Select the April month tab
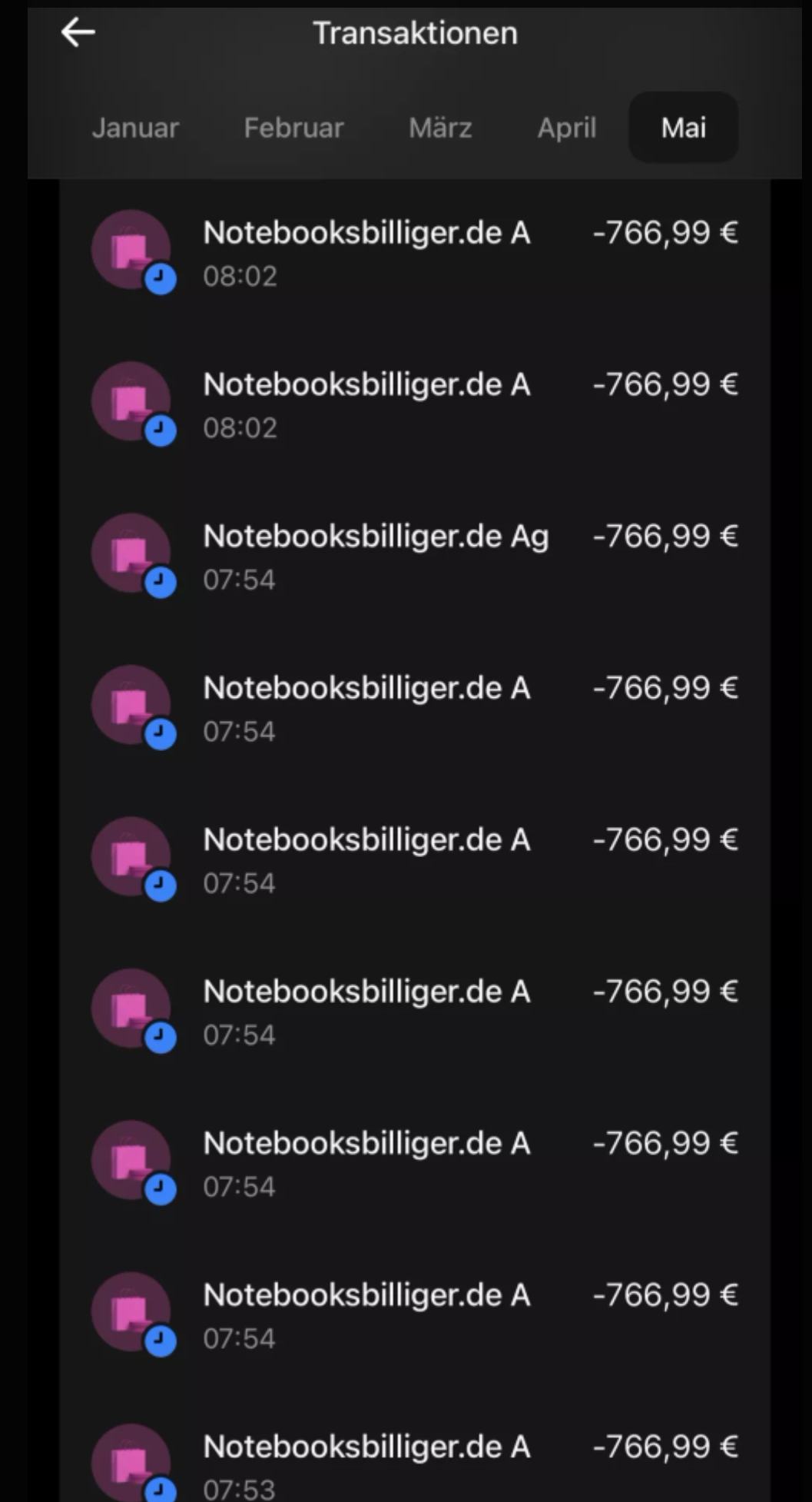Viewport: 812px width, 1502px height. tap(567, 128)
